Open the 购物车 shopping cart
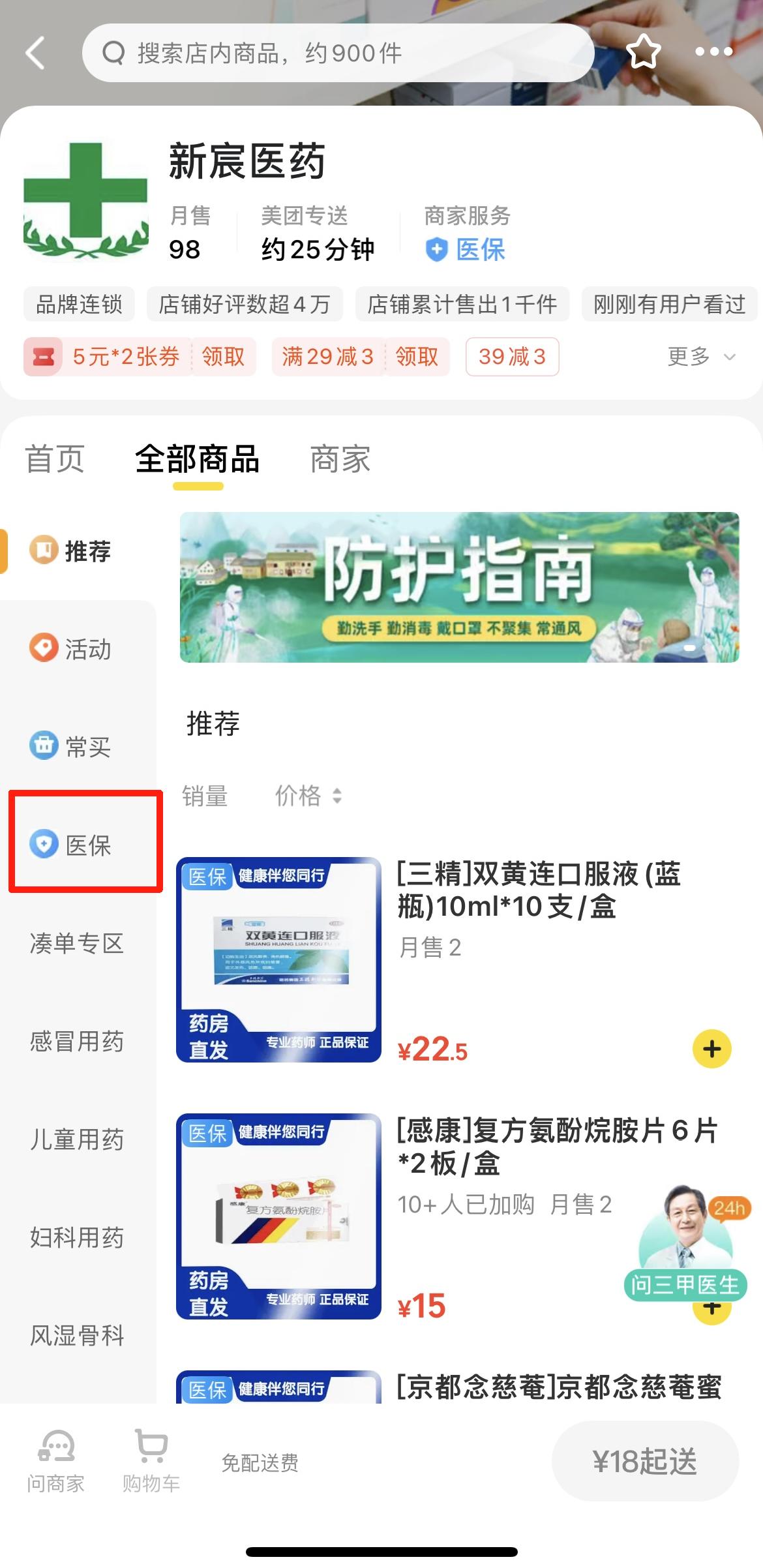 [151, 1461]
